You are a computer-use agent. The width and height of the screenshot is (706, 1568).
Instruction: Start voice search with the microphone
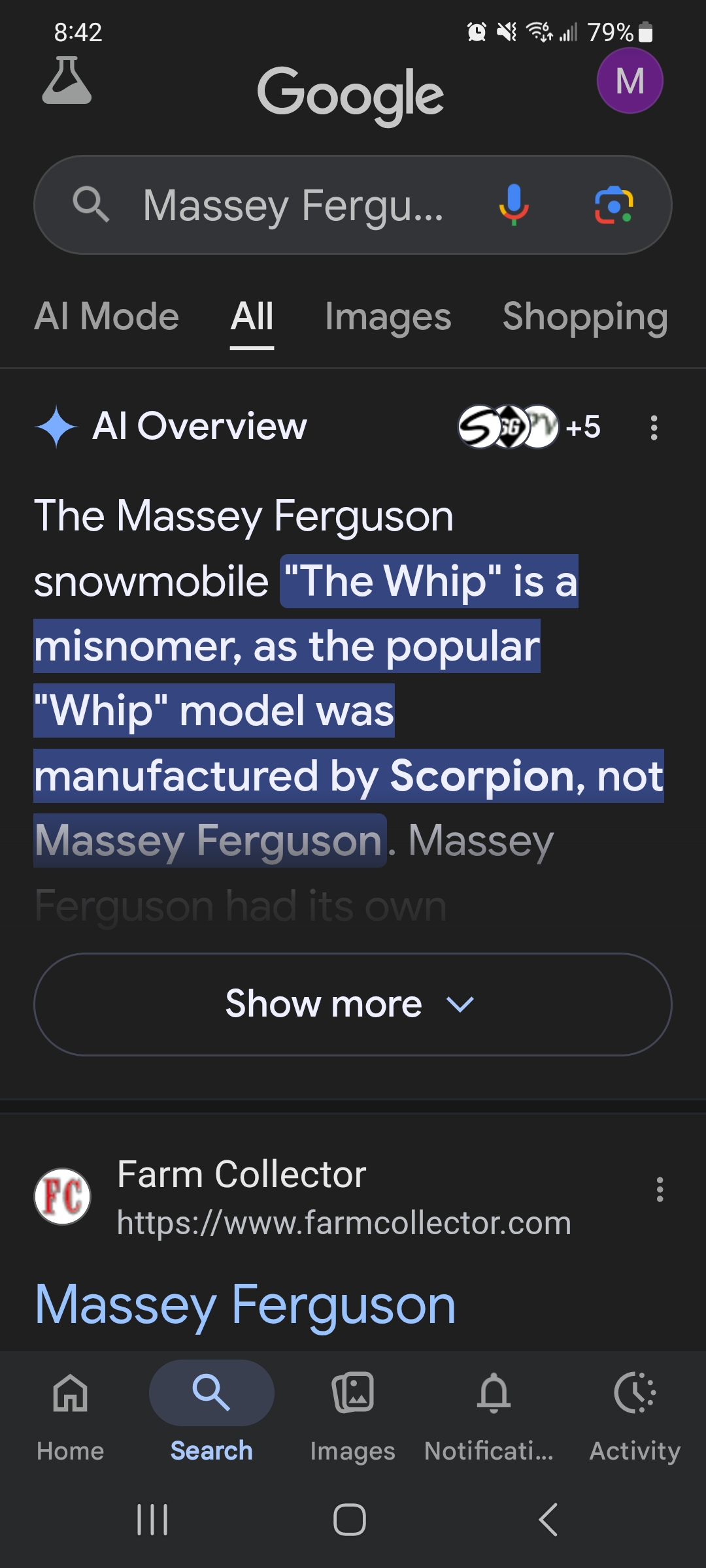coord(514,204)
